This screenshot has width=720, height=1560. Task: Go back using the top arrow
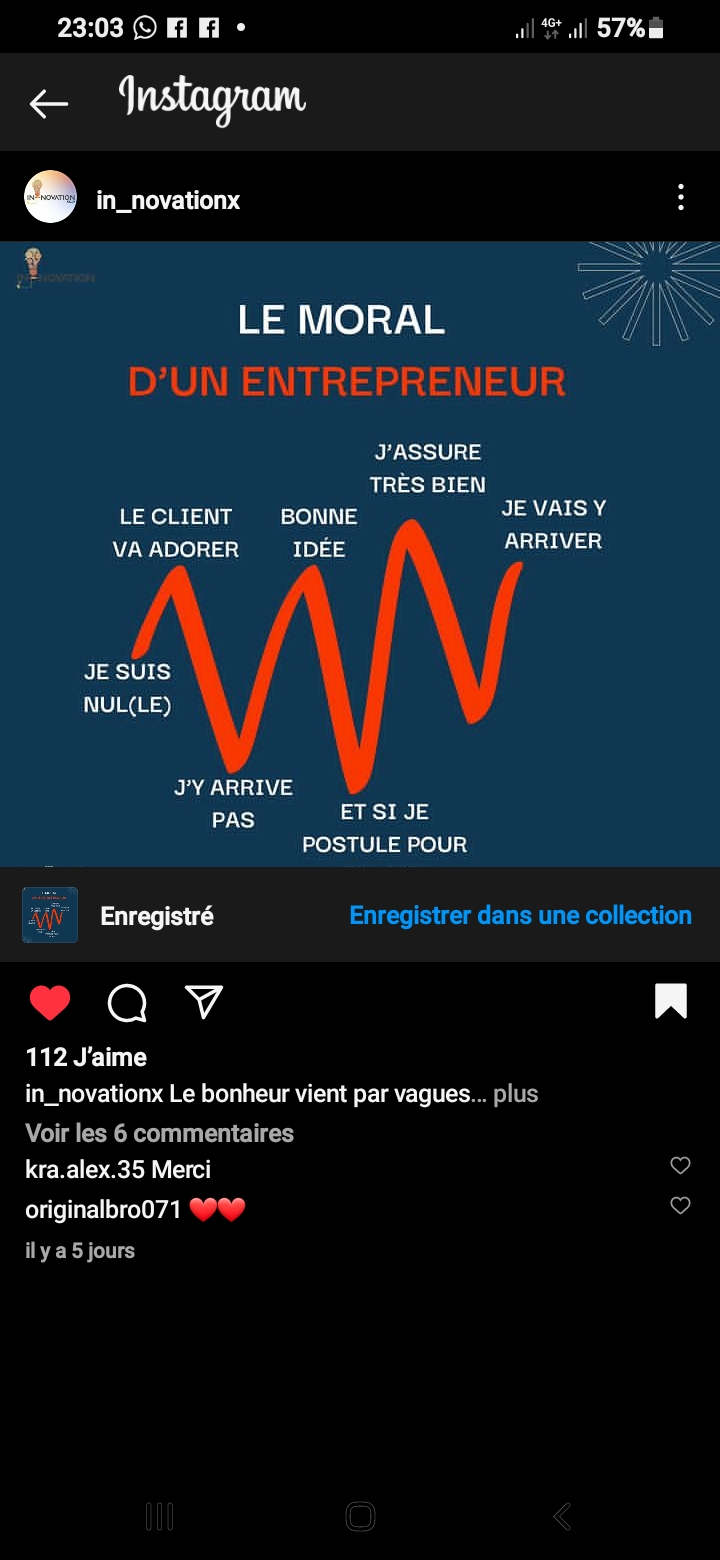pyautogui.click(x=48, y=103)
